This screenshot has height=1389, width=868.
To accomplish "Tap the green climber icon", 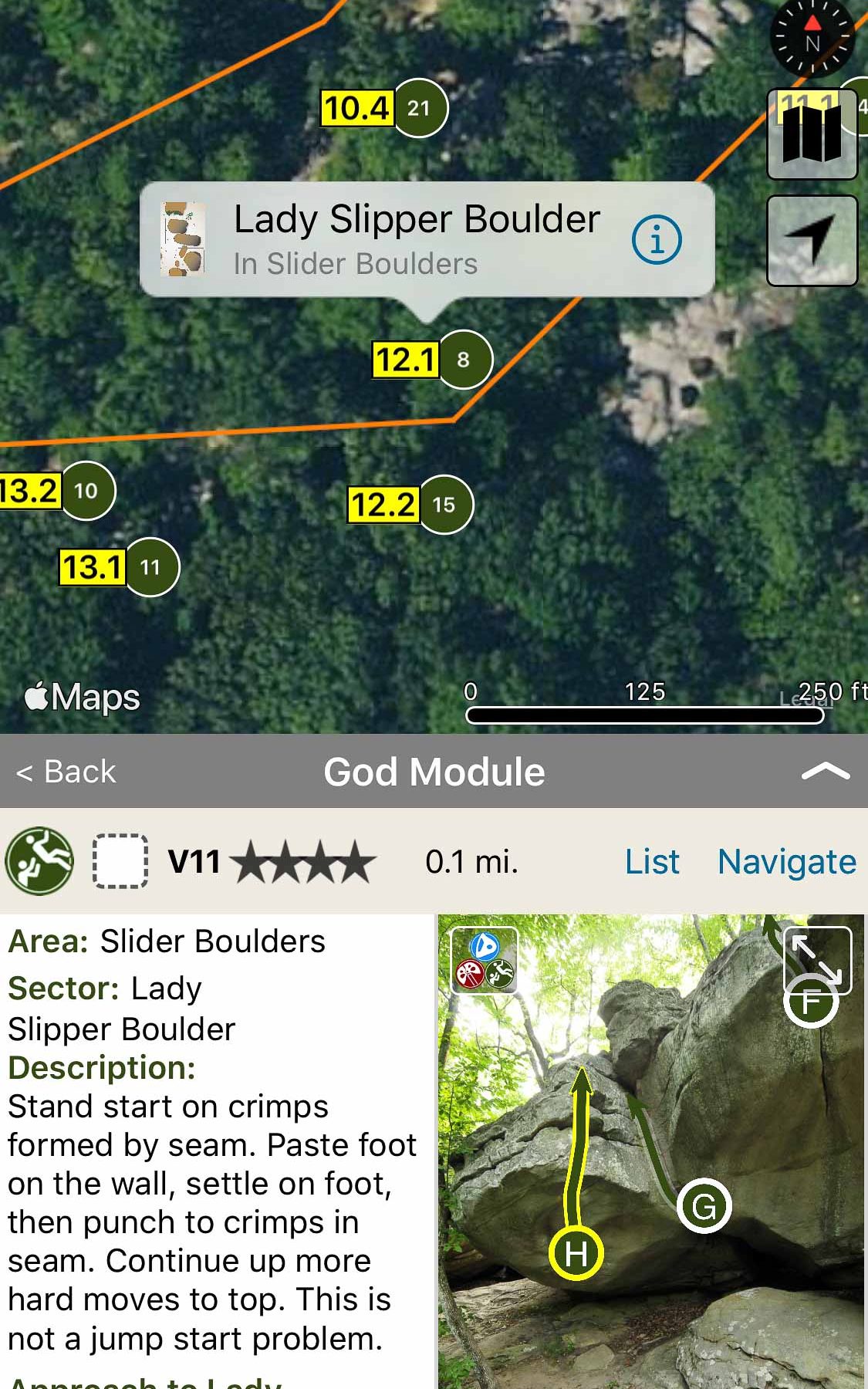I will tap(39, 861).
